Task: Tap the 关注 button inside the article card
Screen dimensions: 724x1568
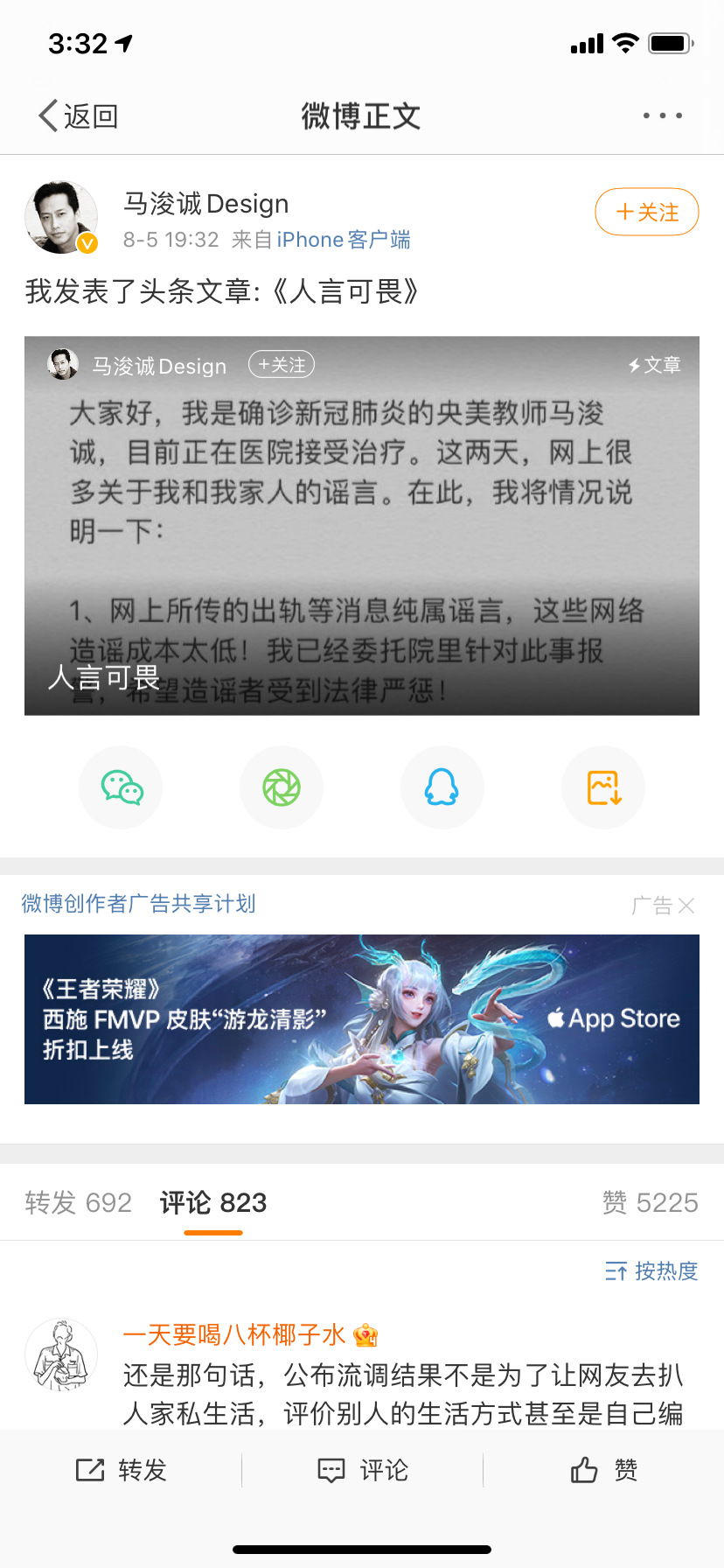Action: (282, 365)
